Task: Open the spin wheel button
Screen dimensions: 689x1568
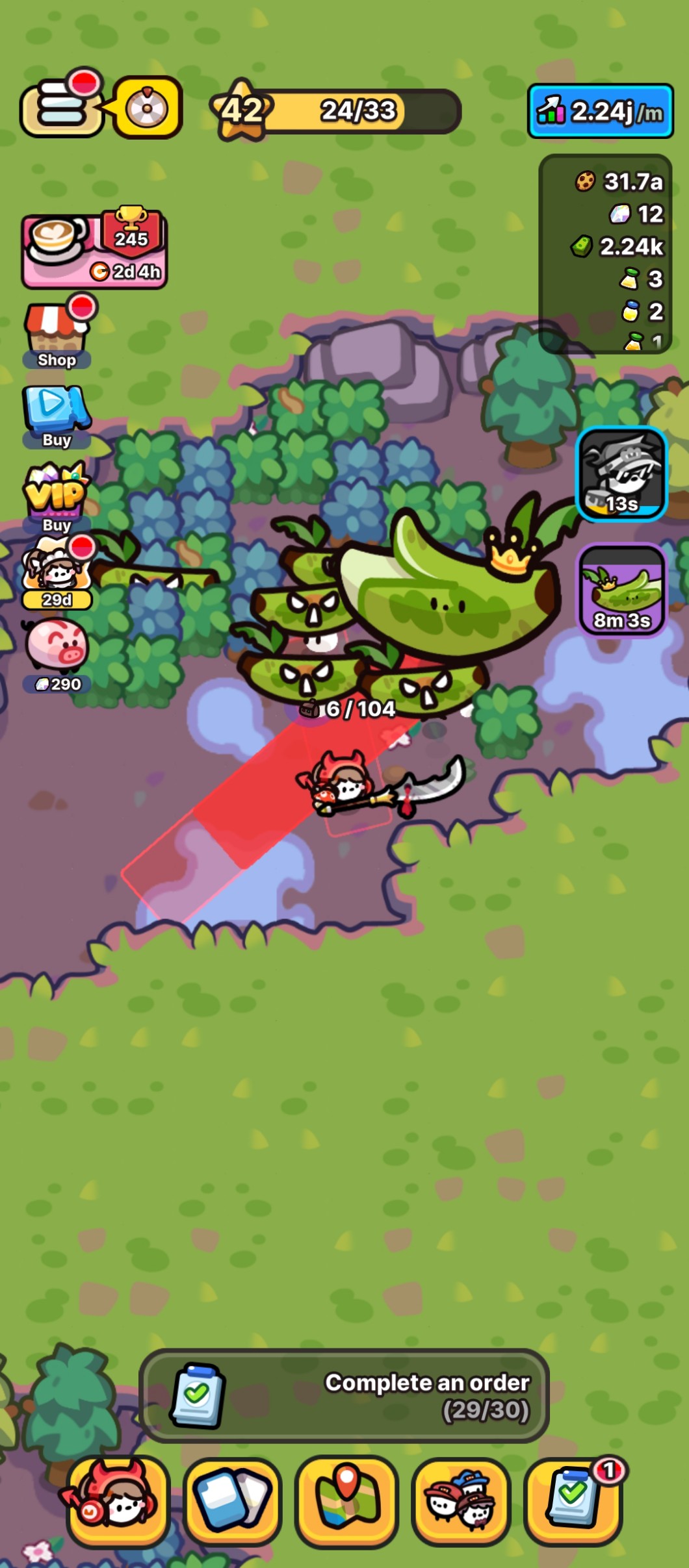Action: (x=148, y=108)
